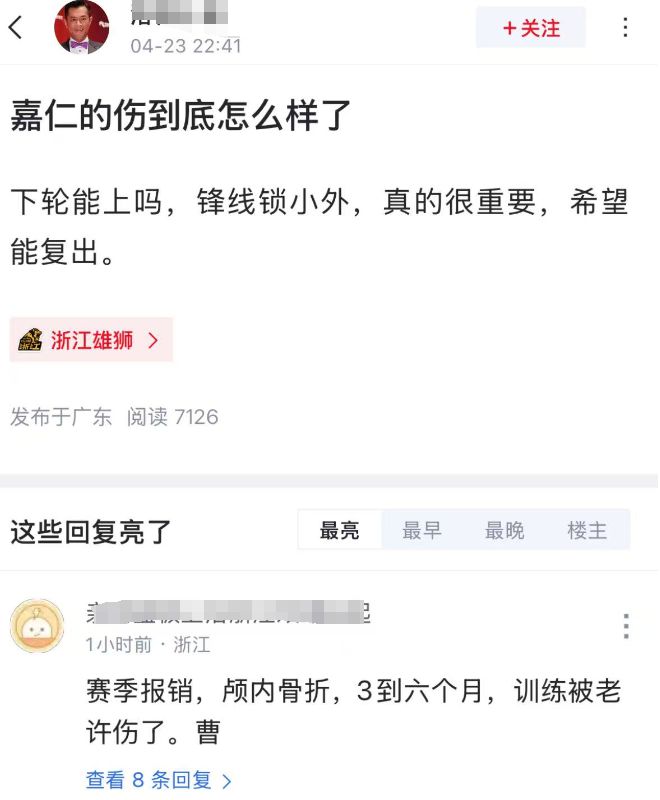The image size is (660, 800).
Task: Sort replies by 最早
Action: pyautogui.click(x=422, y=530)
